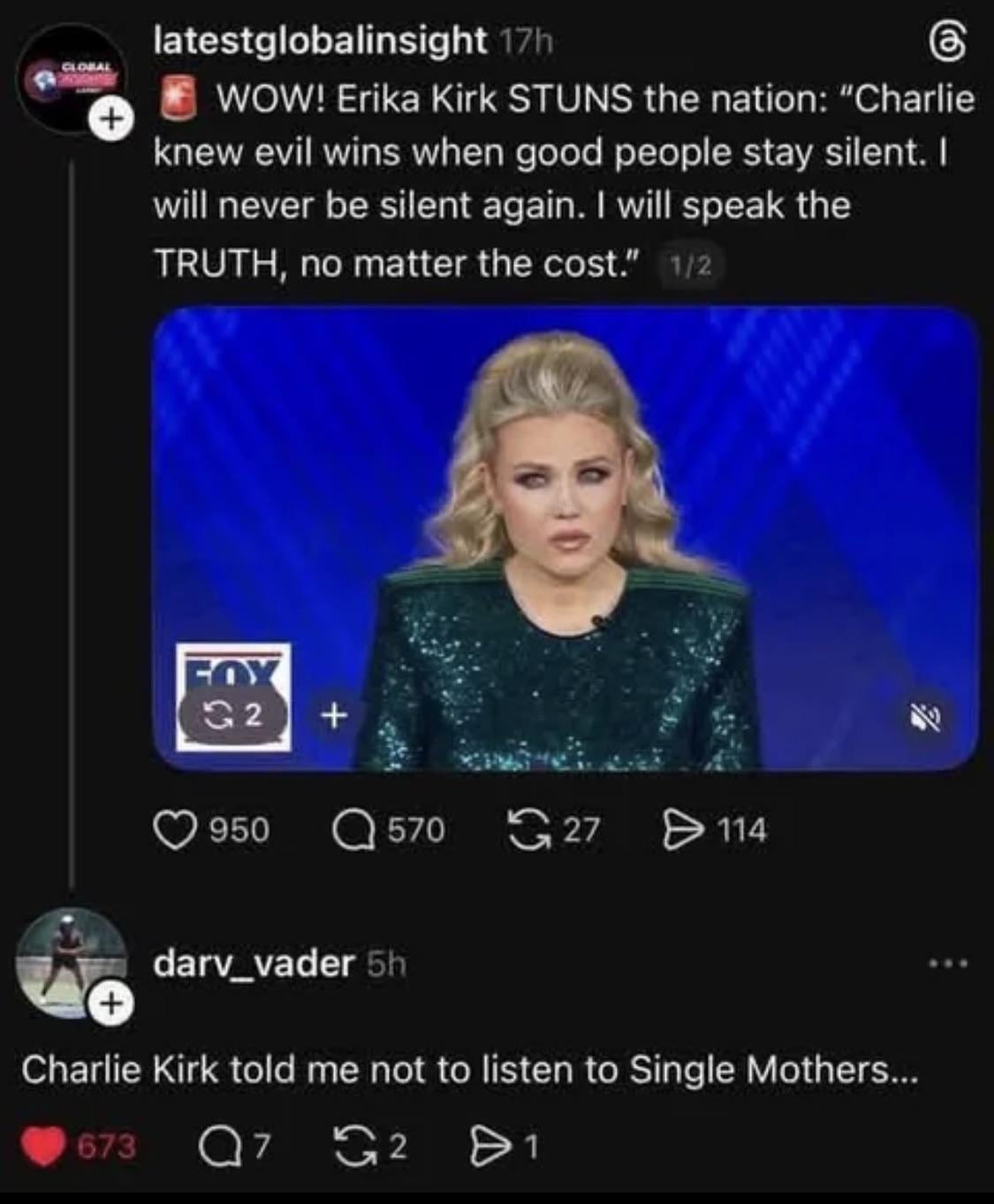Follow darv_vader via the avatar plus
994x1204 pixels.
111,1004
